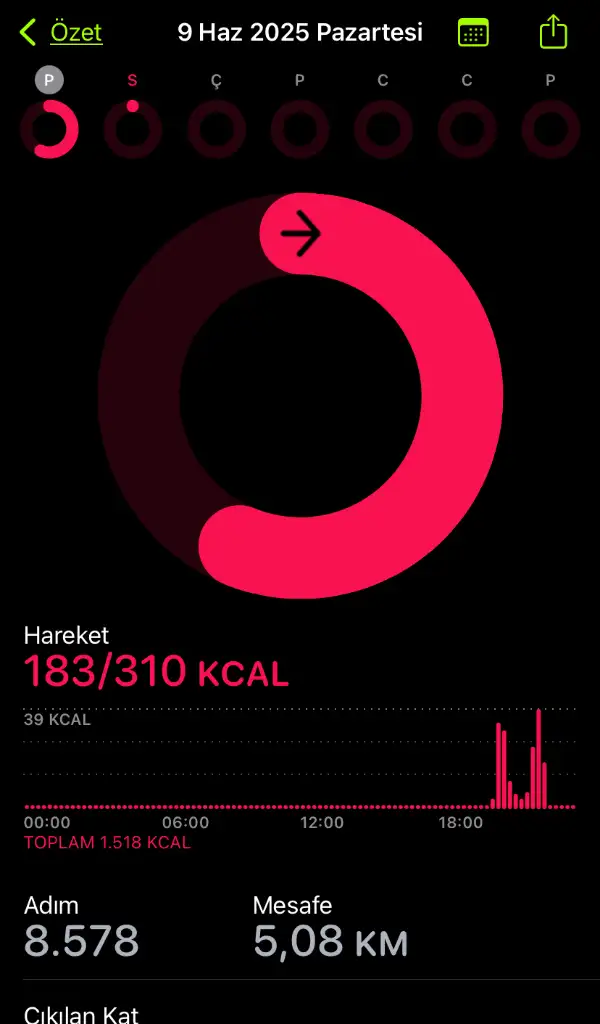Select the Salı day ring marked S
This screenshot has height=1024, width=600.
click(133, 116)
